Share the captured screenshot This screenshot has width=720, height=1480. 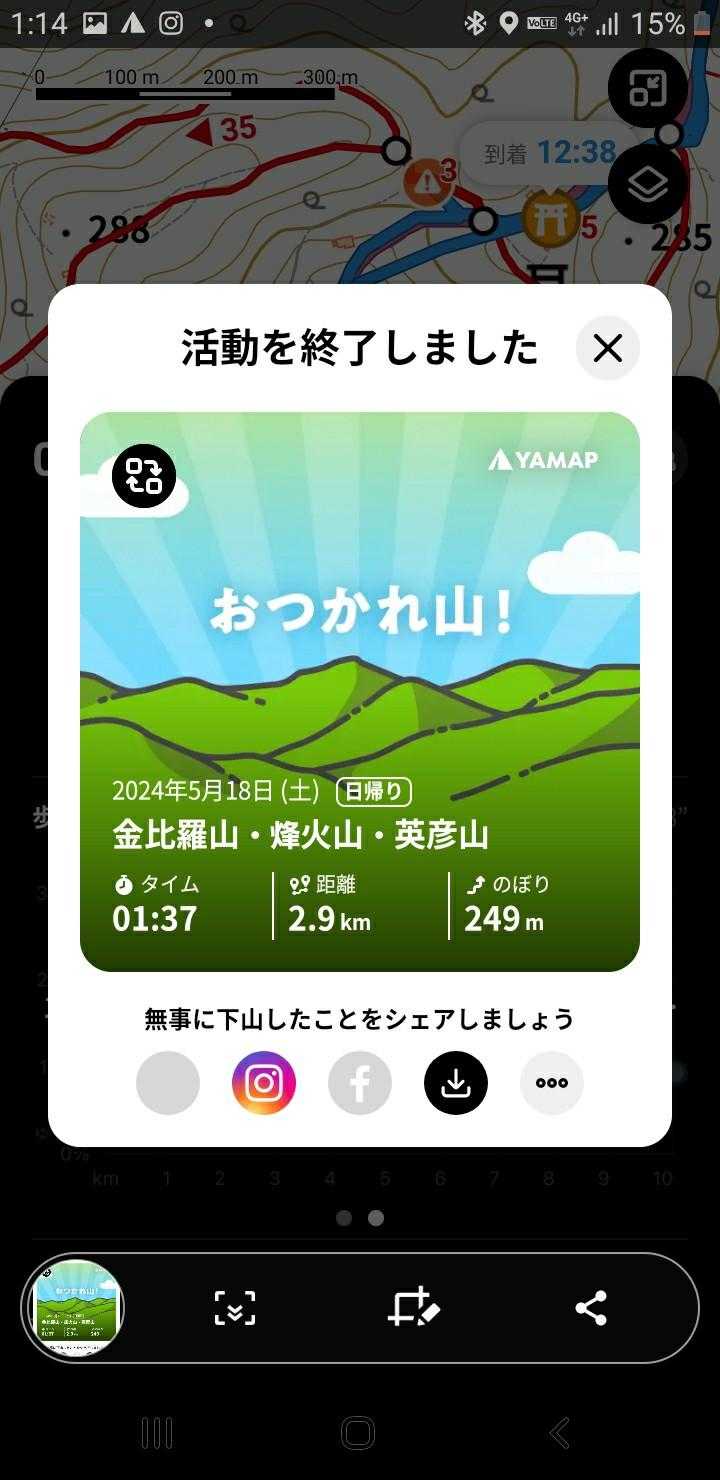click(x=591, y=1308)
